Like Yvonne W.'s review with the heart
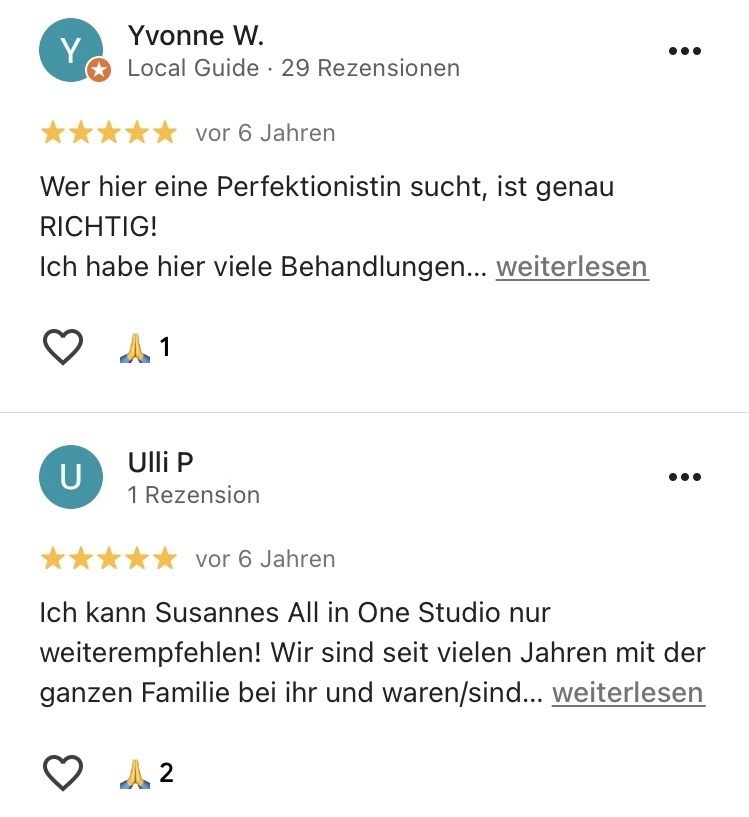The height and width of the screenshot is (817, 749). click(63, 347)
